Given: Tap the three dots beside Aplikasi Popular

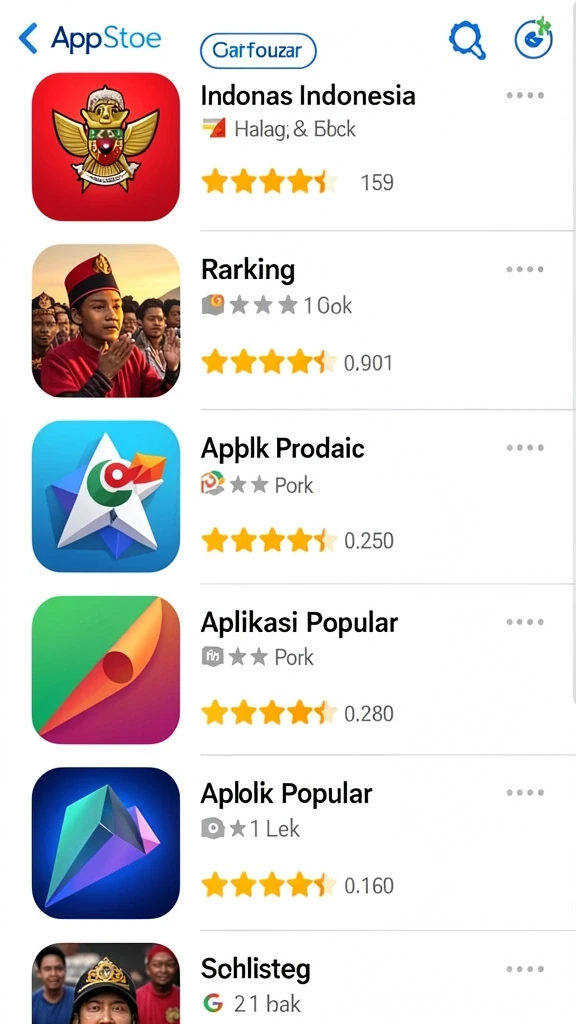Looking at the screenshot, I should click(x=525, y=622).
